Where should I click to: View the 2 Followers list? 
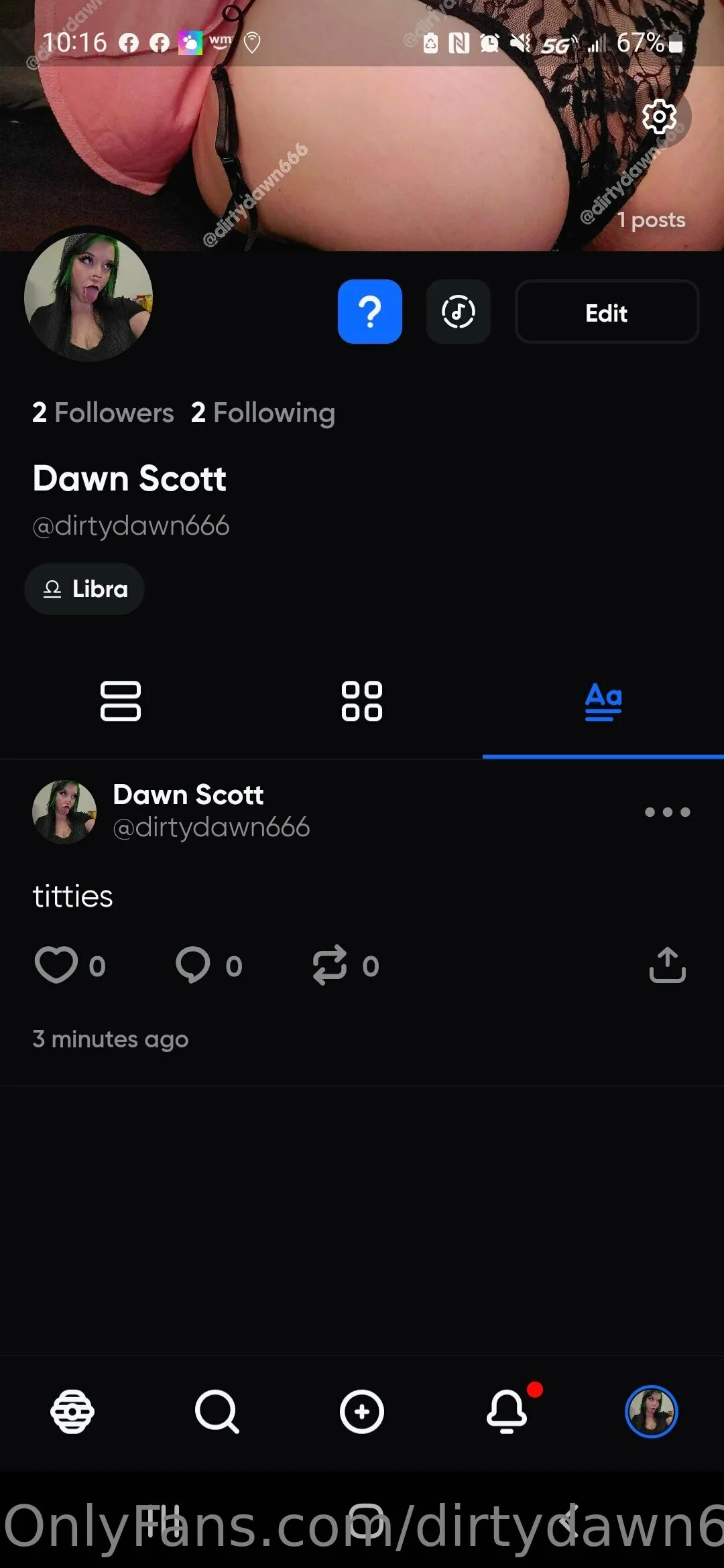[x=102, y=413]
